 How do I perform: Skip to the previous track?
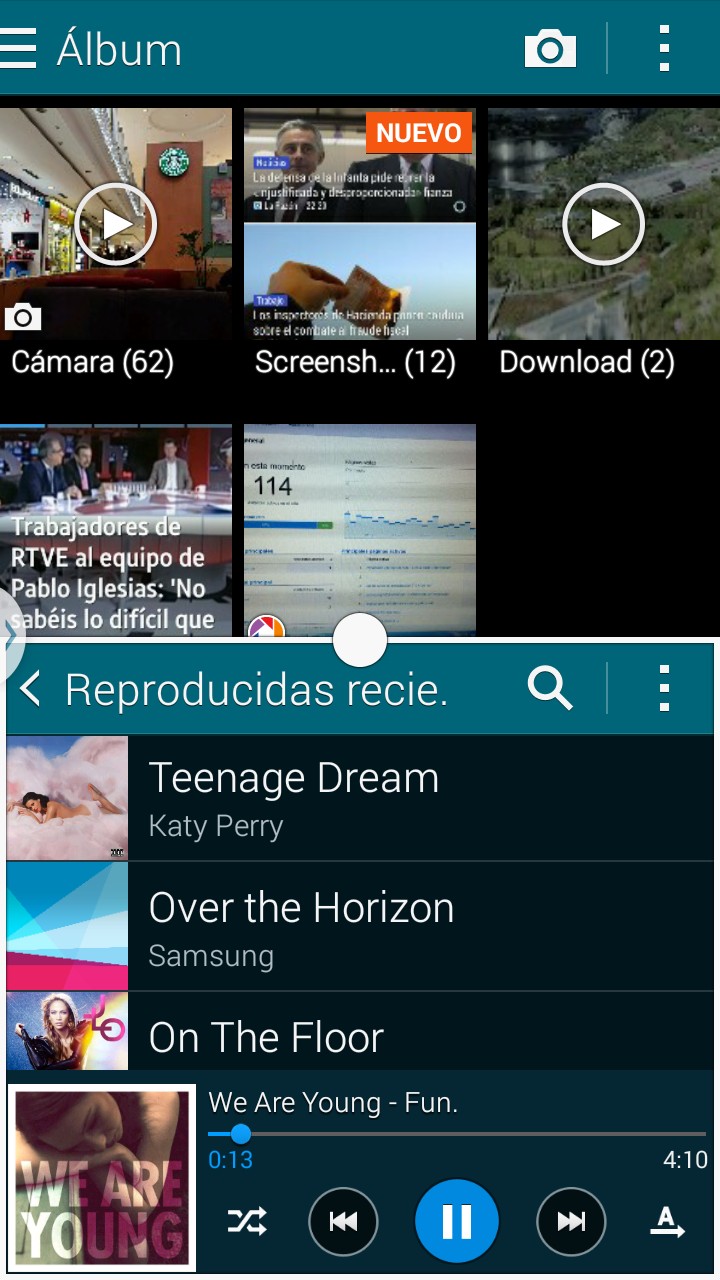click(343, 1221)
